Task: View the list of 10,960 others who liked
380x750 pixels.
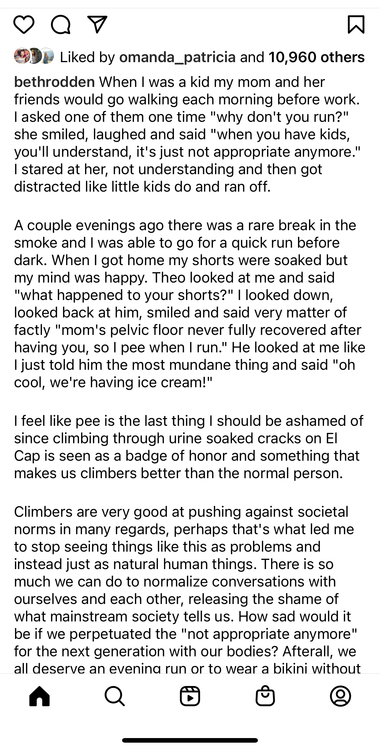Action: pos(316,58)
